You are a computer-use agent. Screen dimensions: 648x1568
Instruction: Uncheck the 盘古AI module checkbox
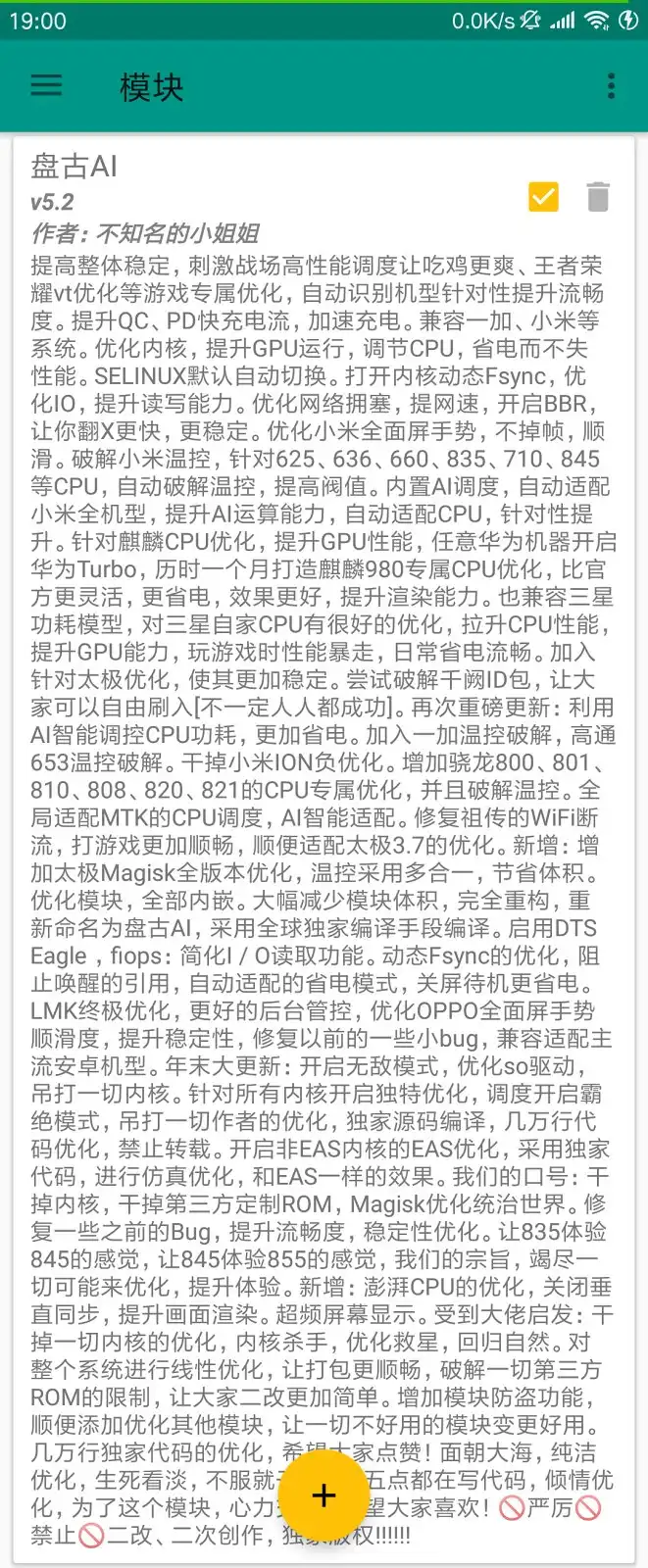543,197
